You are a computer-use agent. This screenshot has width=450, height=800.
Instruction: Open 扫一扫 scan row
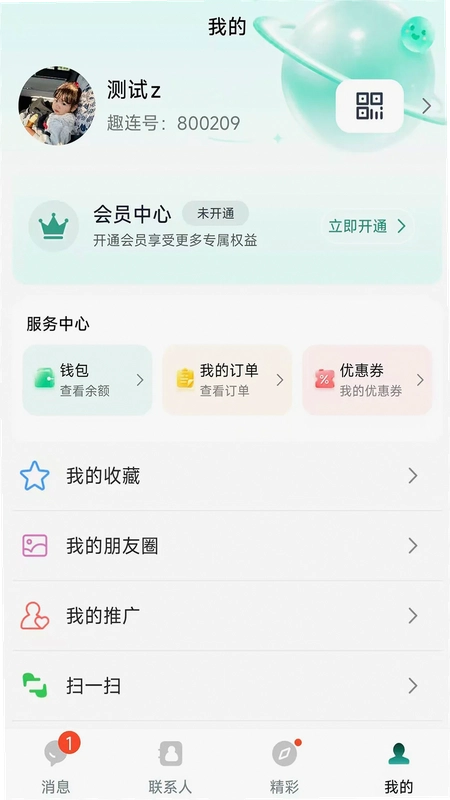[x=227, y=686]
